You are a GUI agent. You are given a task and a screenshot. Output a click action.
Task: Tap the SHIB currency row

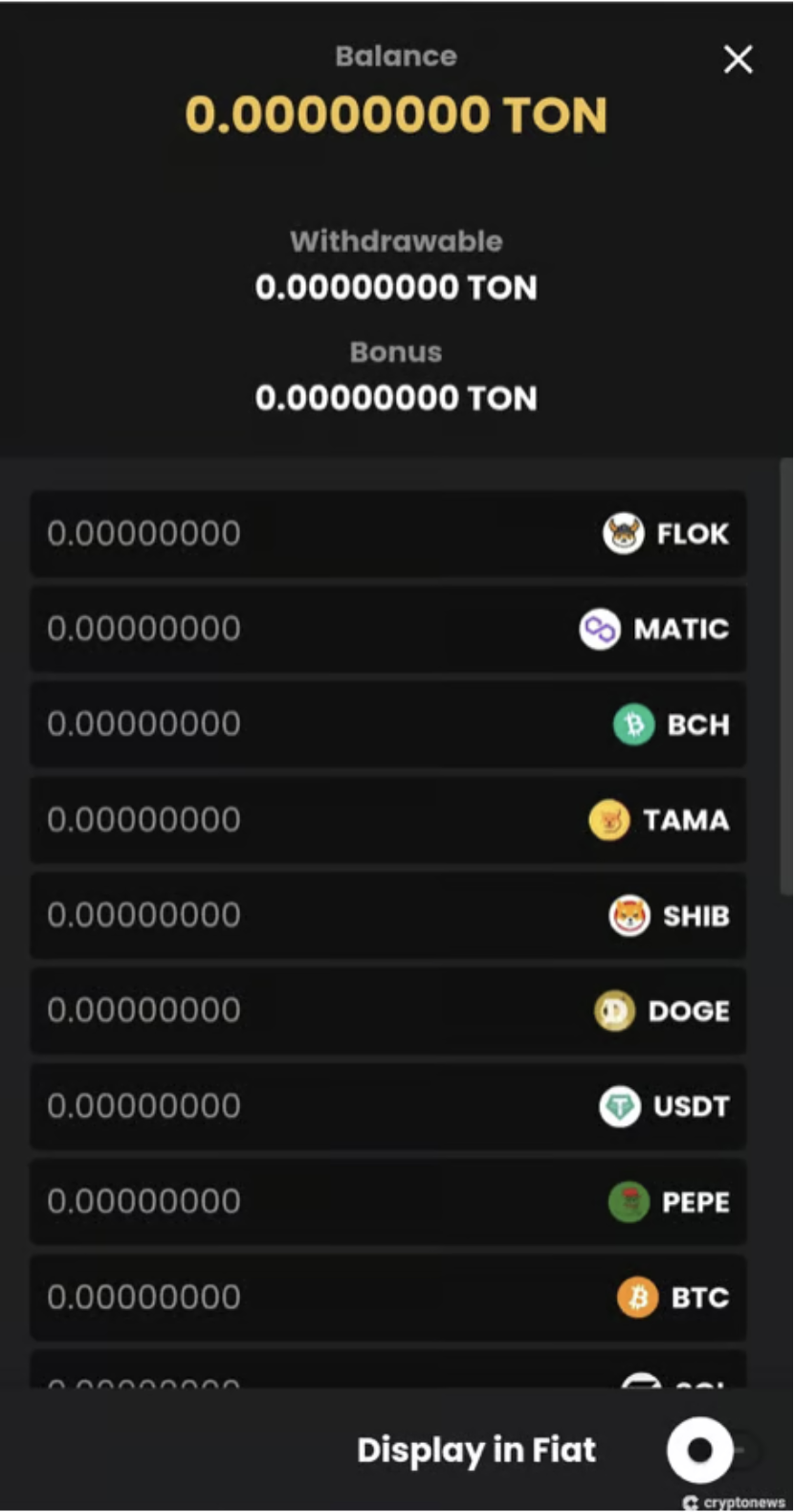(x=387, y=916)
